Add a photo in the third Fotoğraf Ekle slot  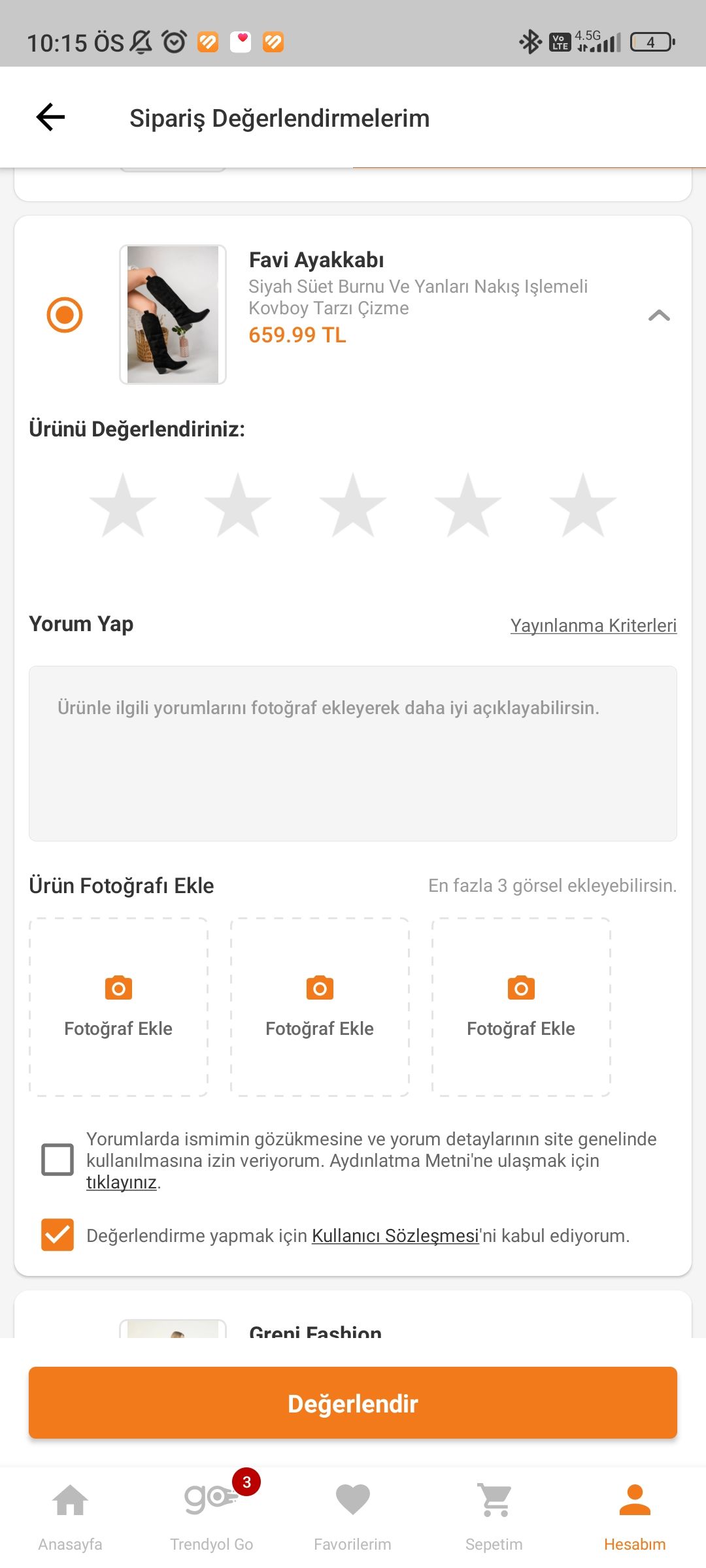pos(521,1007)
